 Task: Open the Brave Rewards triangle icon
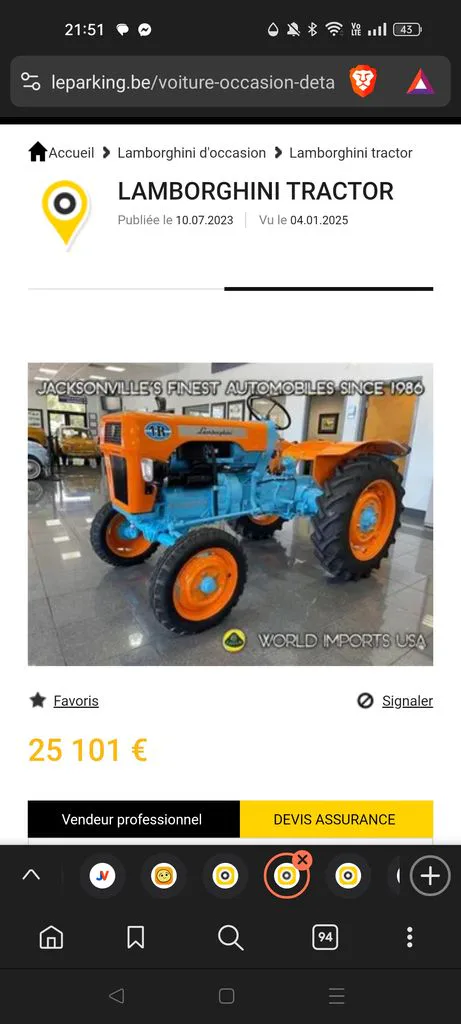click(420, 82)
